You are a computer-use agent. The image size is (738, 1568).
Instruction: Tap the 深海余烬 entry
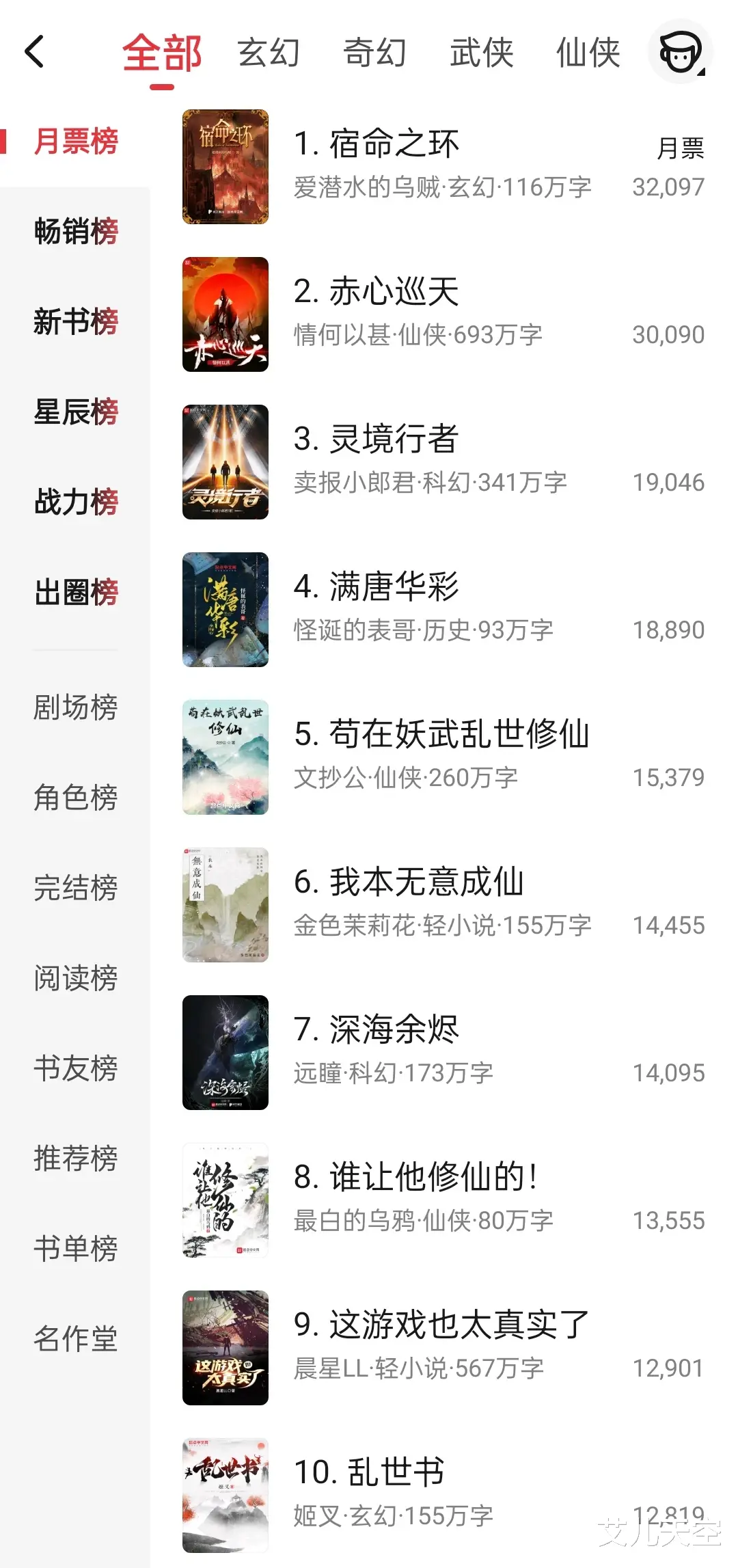click(394, 1030)
